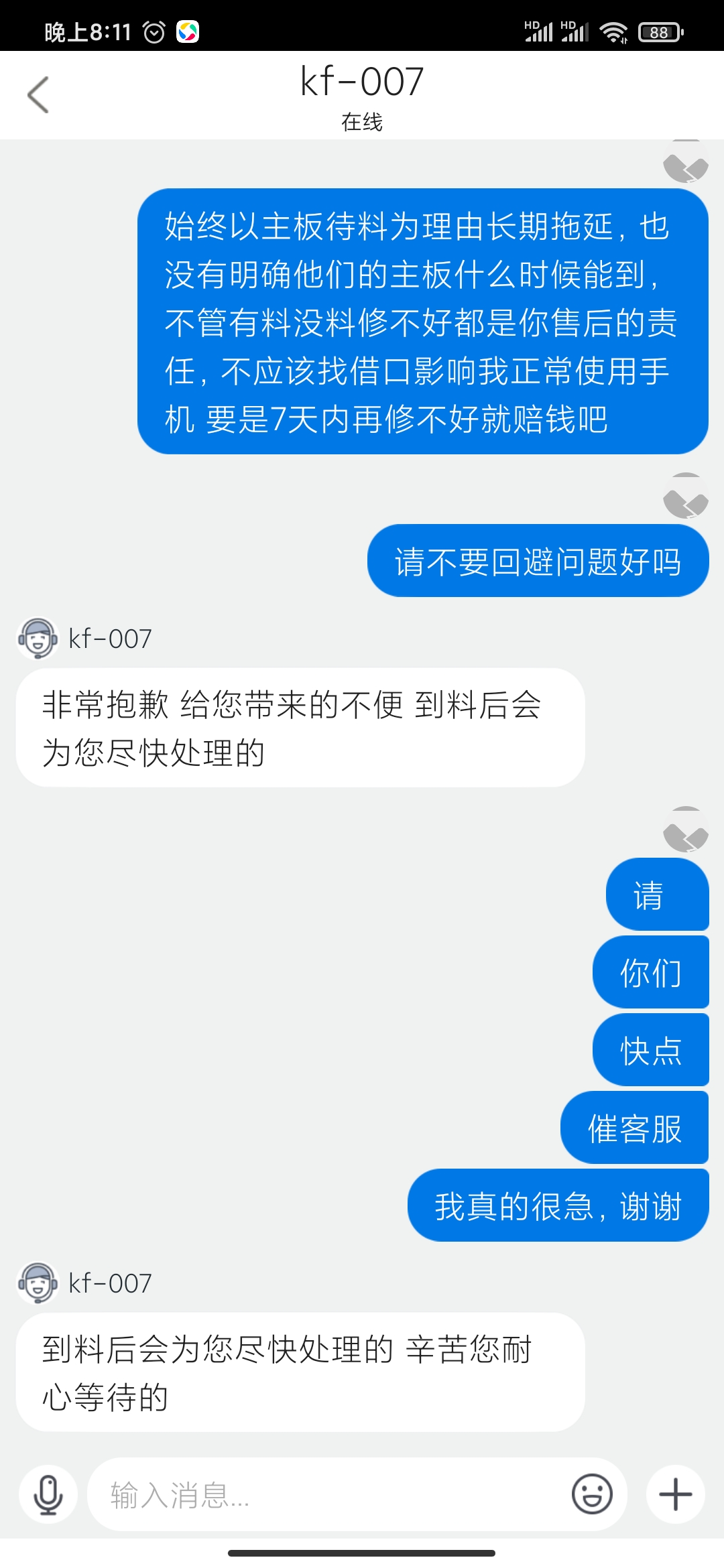Tap the microphone voice input icon
This screenshot has height=1568, width=724.
click(48, 1494)
